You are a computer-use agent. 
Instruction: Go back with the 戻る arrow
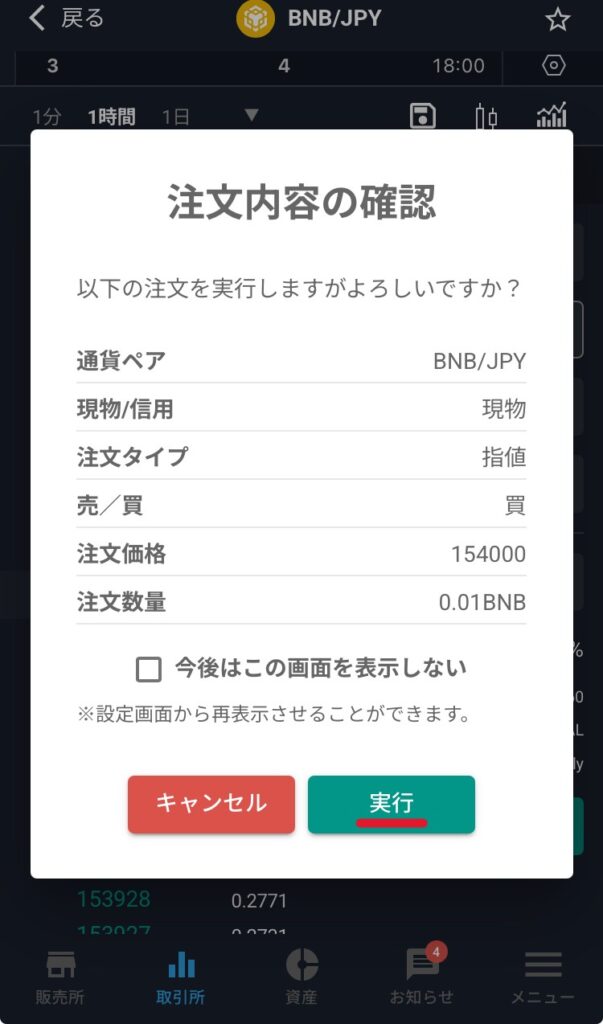click(x=67, y=18)
